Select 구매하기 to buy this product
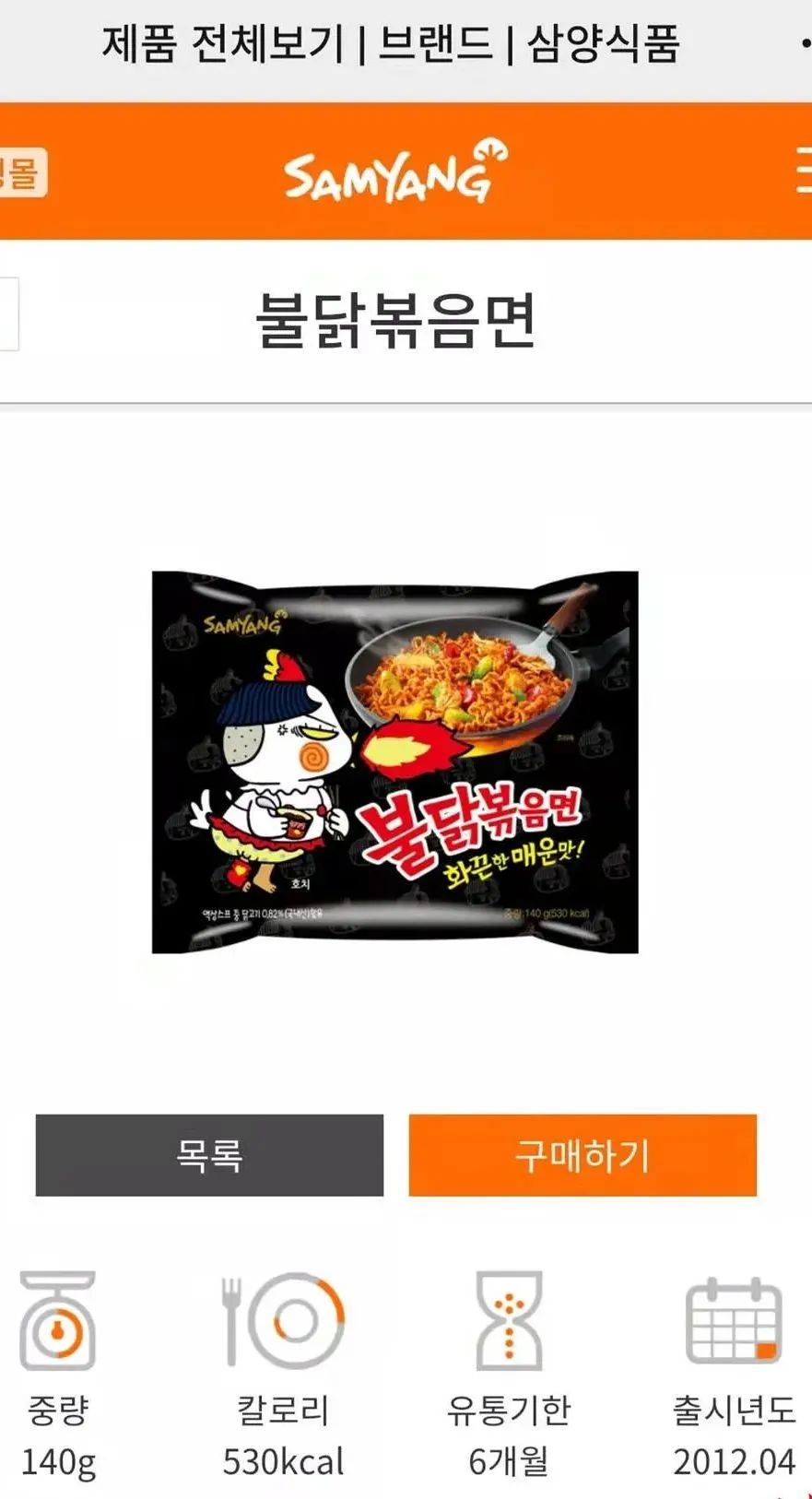This screenshot has height=1499, width=812. (x=583, y=1155)
